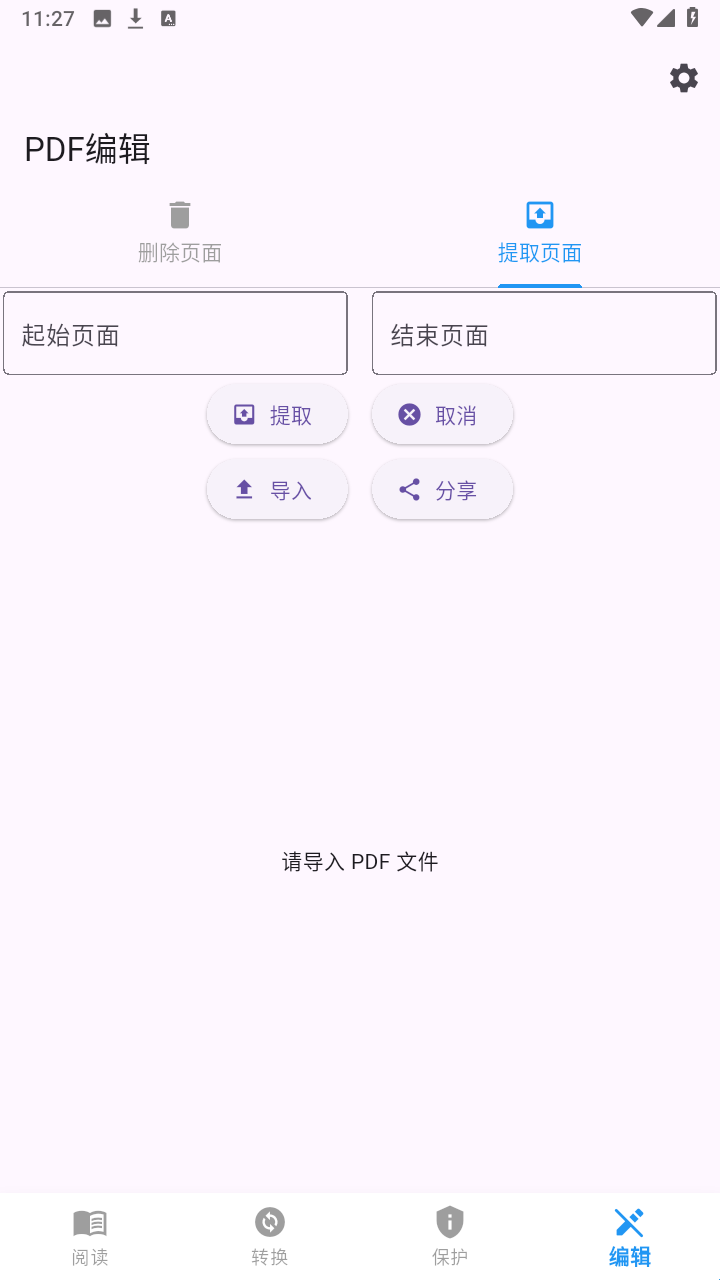720x1280 pixels.
Task: Focus the 起始页面 input field
Action: click(x=175, y=334)
